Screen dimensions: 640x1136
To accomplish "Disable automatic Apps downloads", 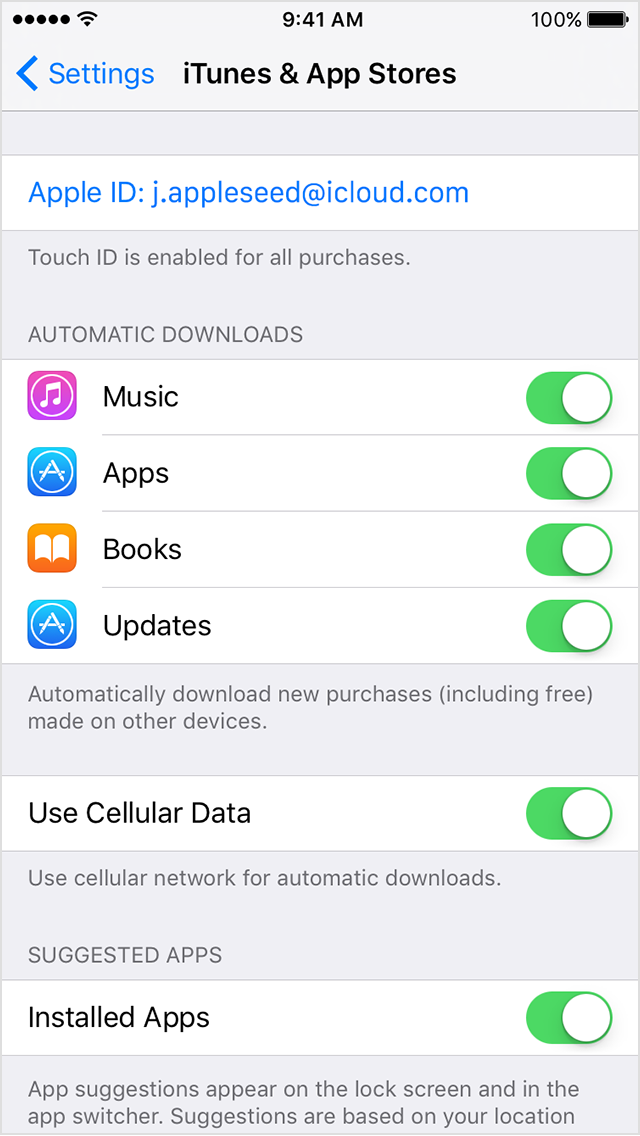I will [569, 473].
